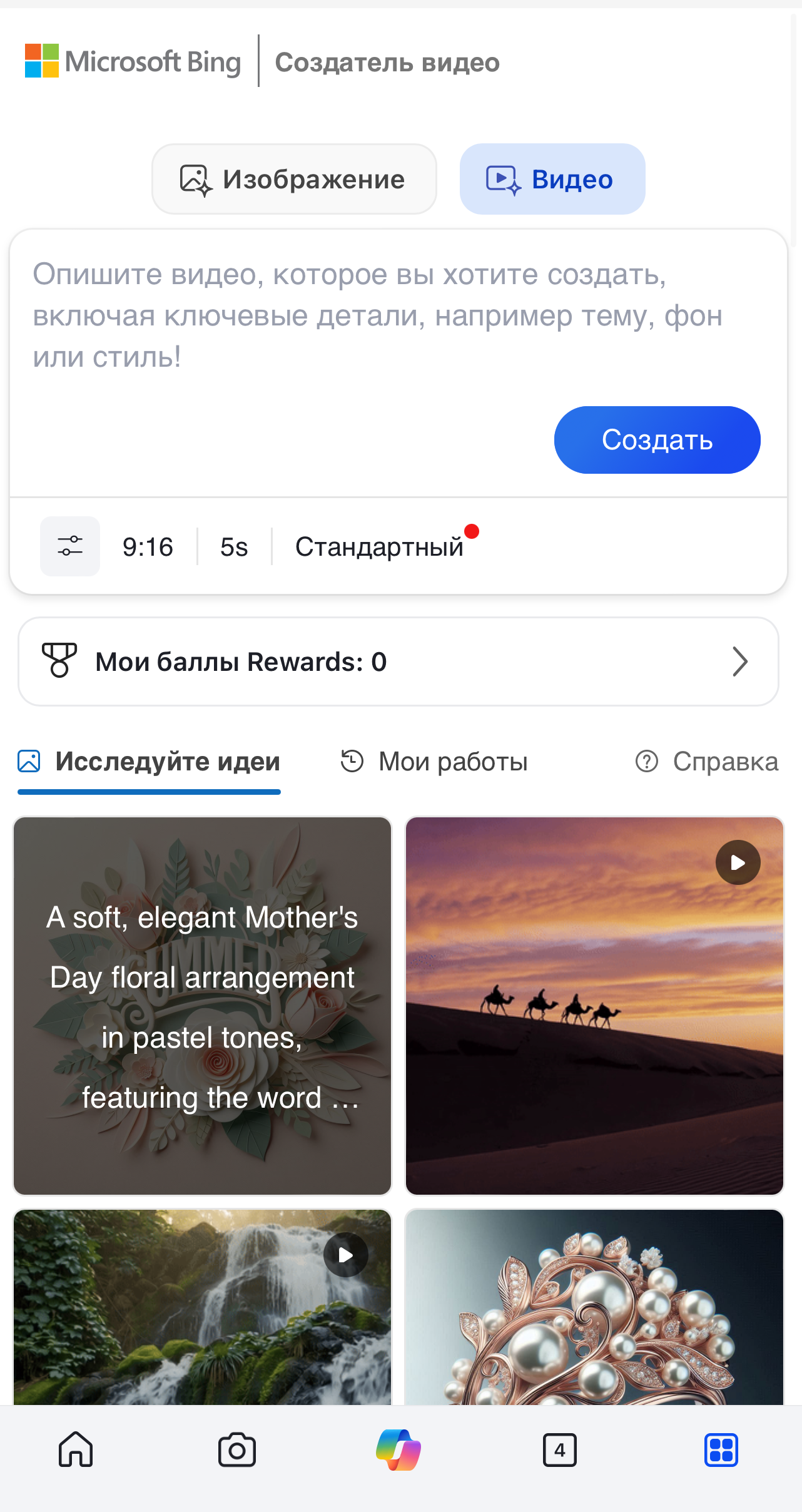
Task: Click the question mark icon by Справка
Action: (x=646, y=761)
